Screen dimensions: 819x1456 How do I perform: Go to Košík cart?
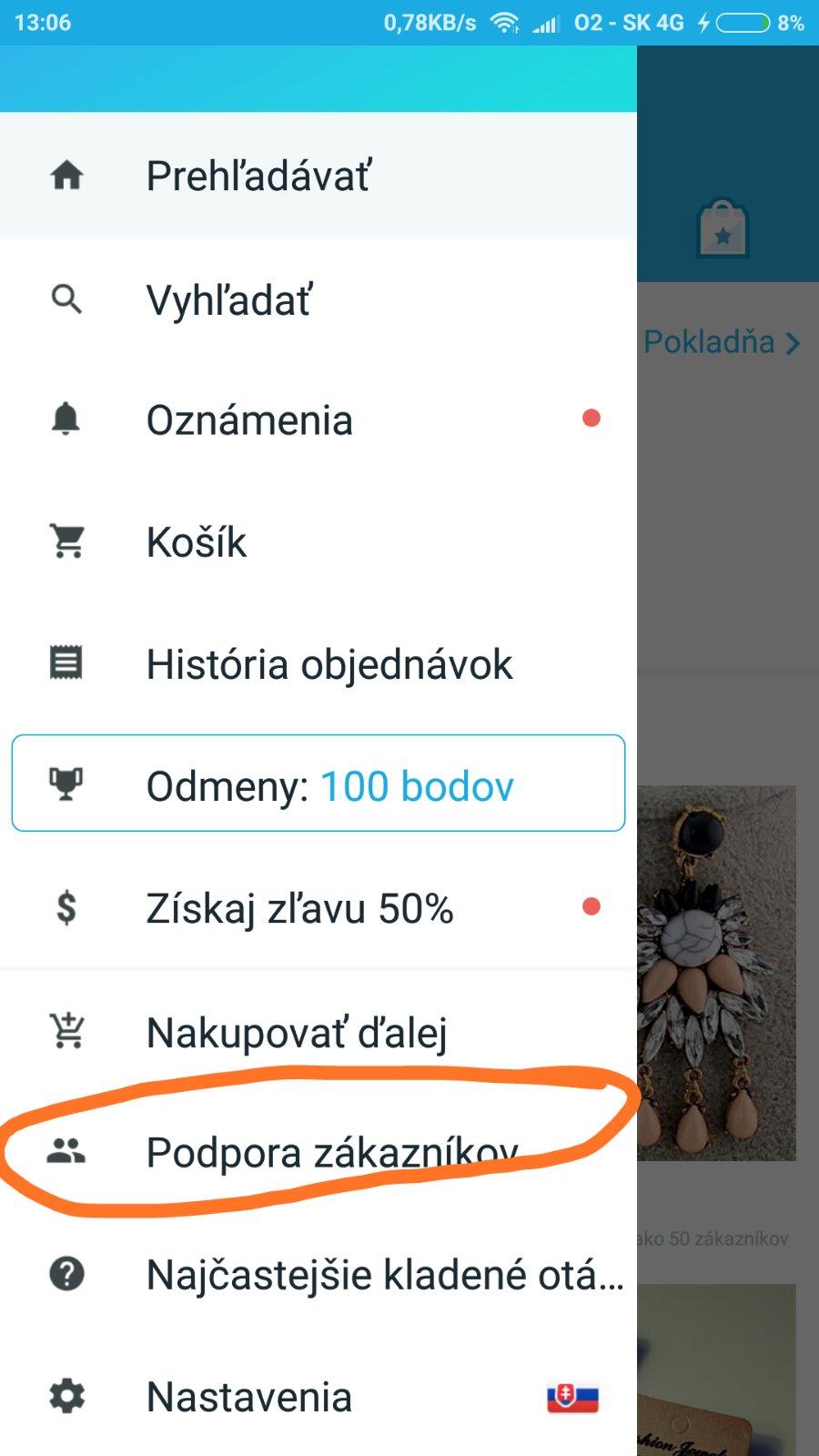click(197, 542)
